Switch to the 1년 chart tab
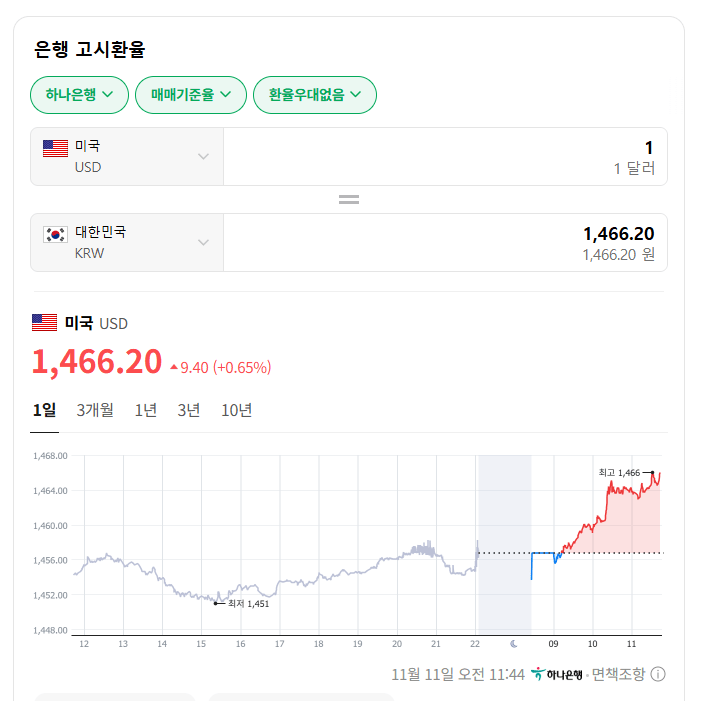The width and height of the screenshot is (706, 701). click(146, 410)
